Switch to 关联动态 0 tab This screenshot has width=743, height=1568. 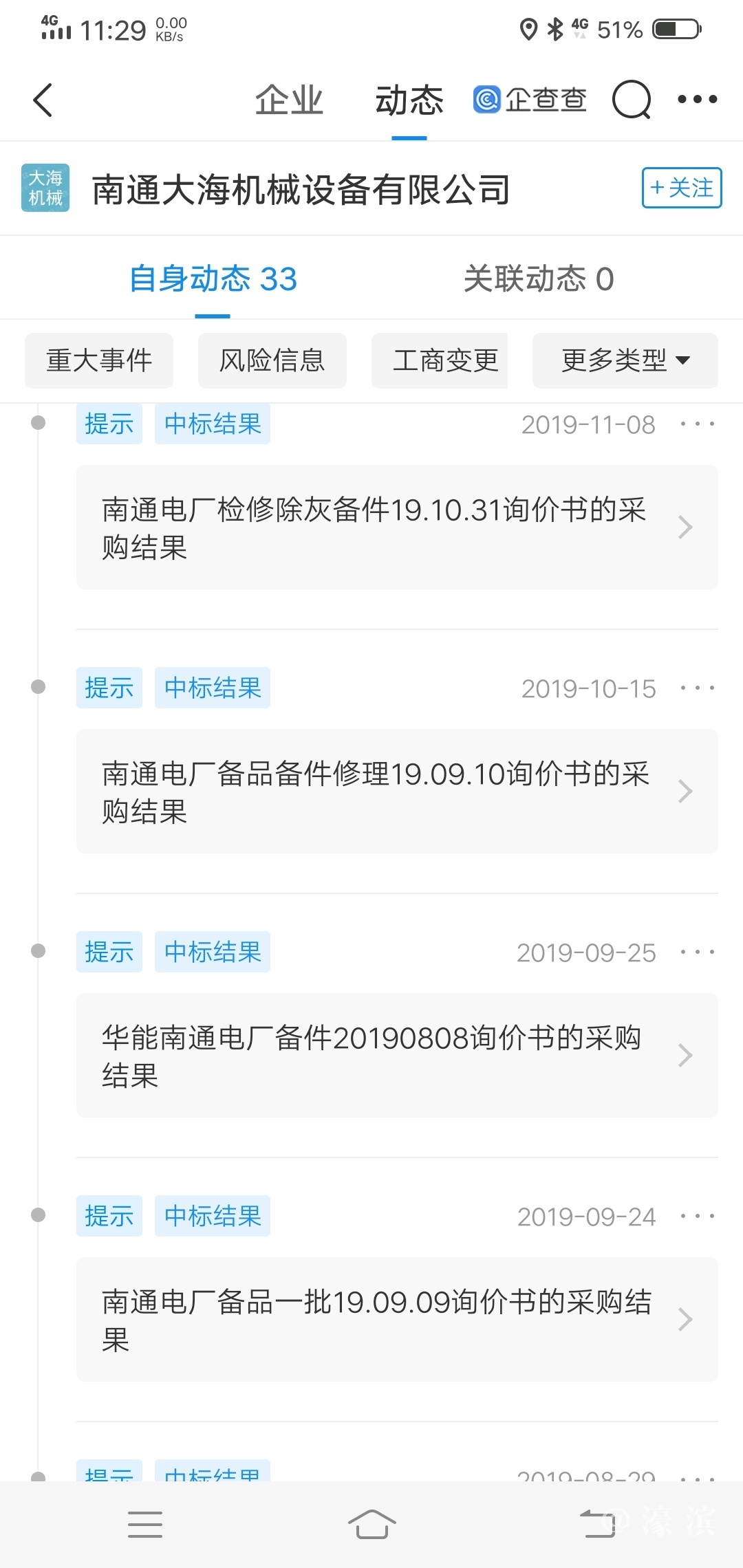pyautogui.click(x=538, y=279)
